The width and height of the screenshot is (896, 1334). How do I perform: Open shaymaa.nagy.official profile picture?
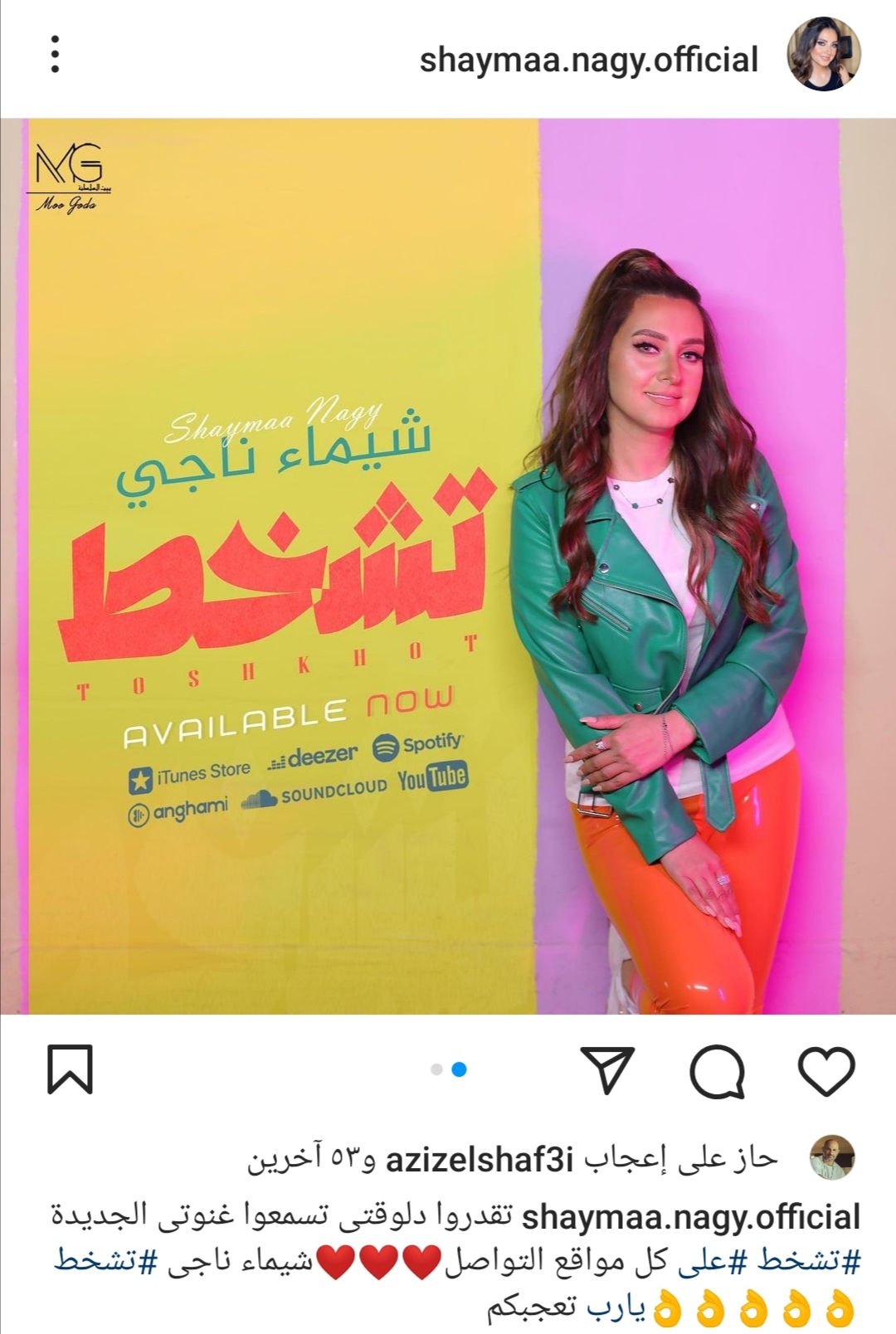823,54
